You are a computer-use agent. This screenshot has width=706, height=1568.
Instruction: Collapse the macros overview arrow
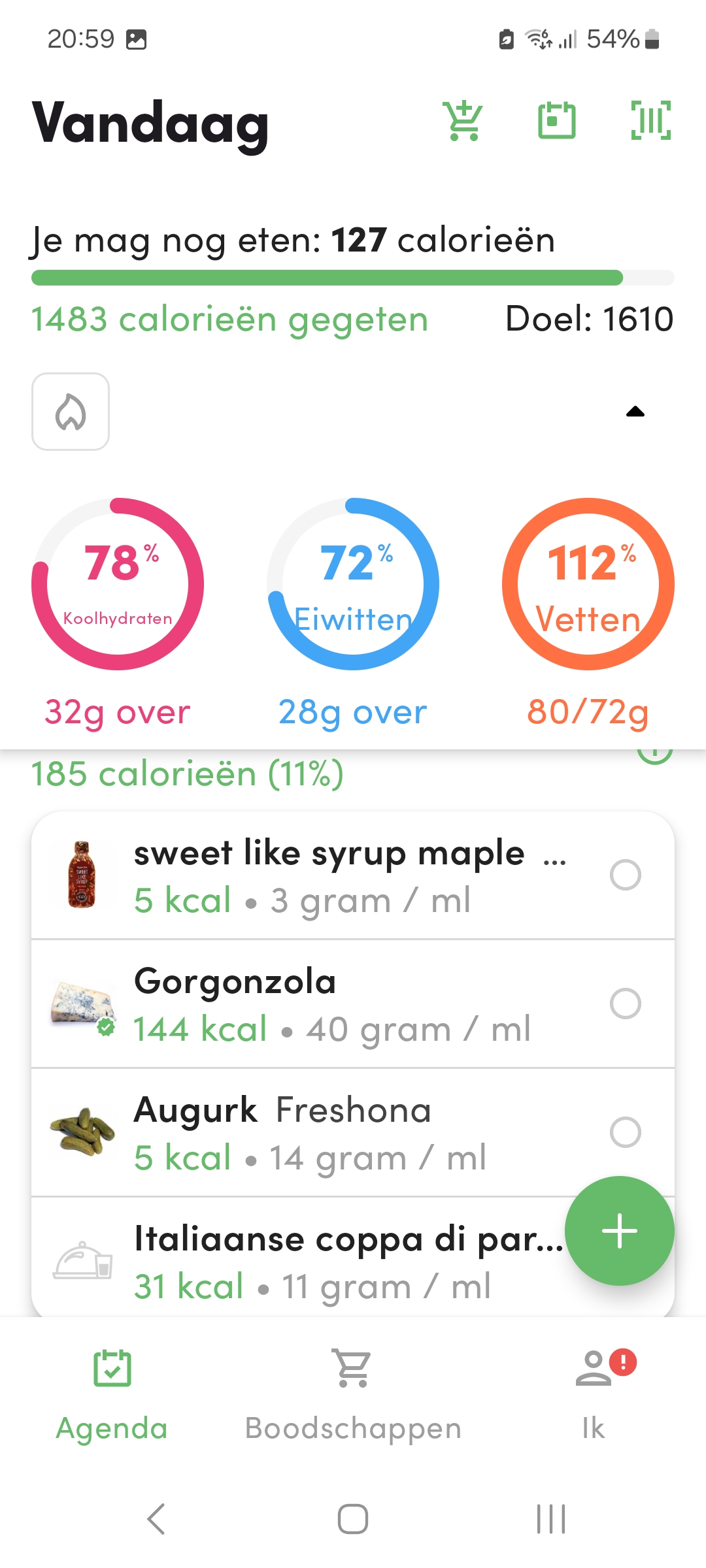[x=635, y=412]
